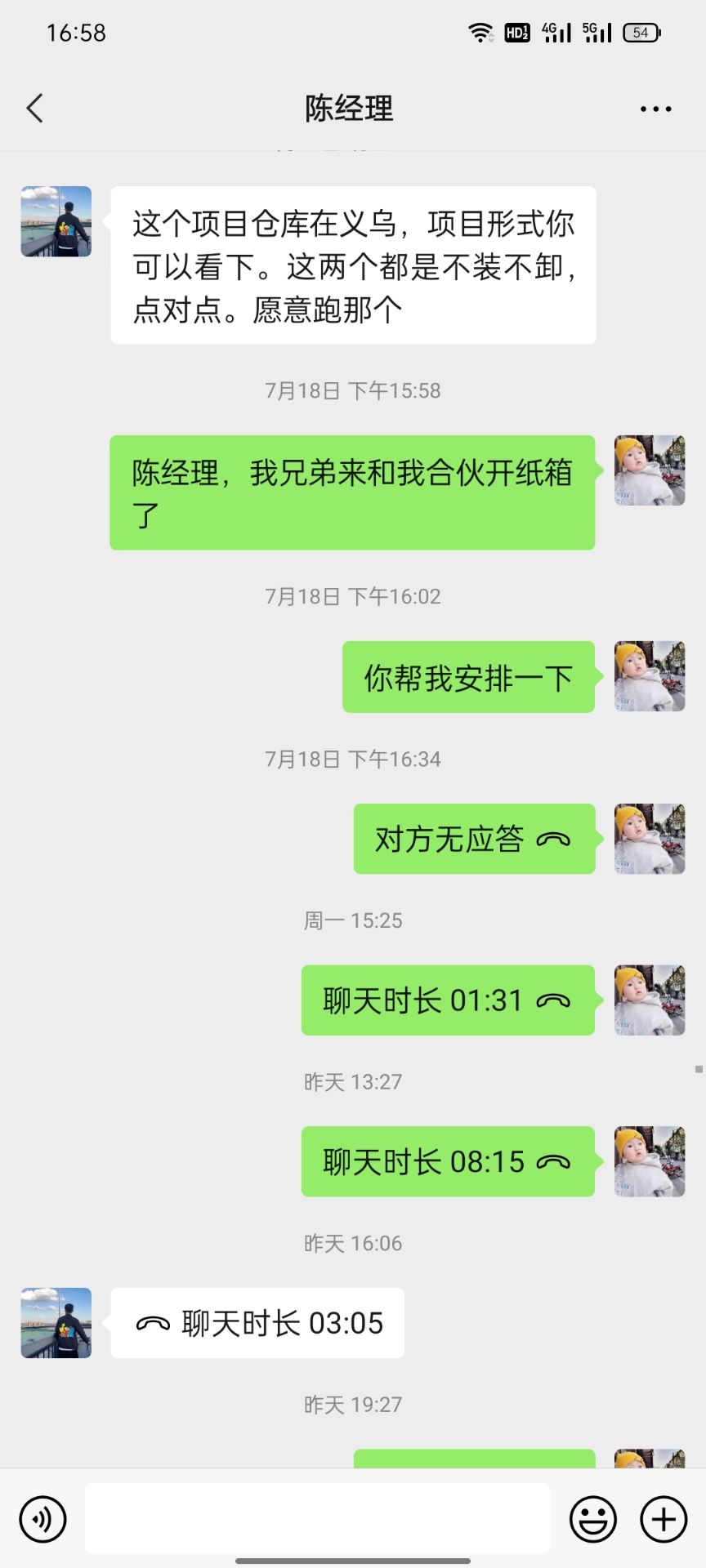
Task: Switch to voice message input
Action: click(42, 1520)
